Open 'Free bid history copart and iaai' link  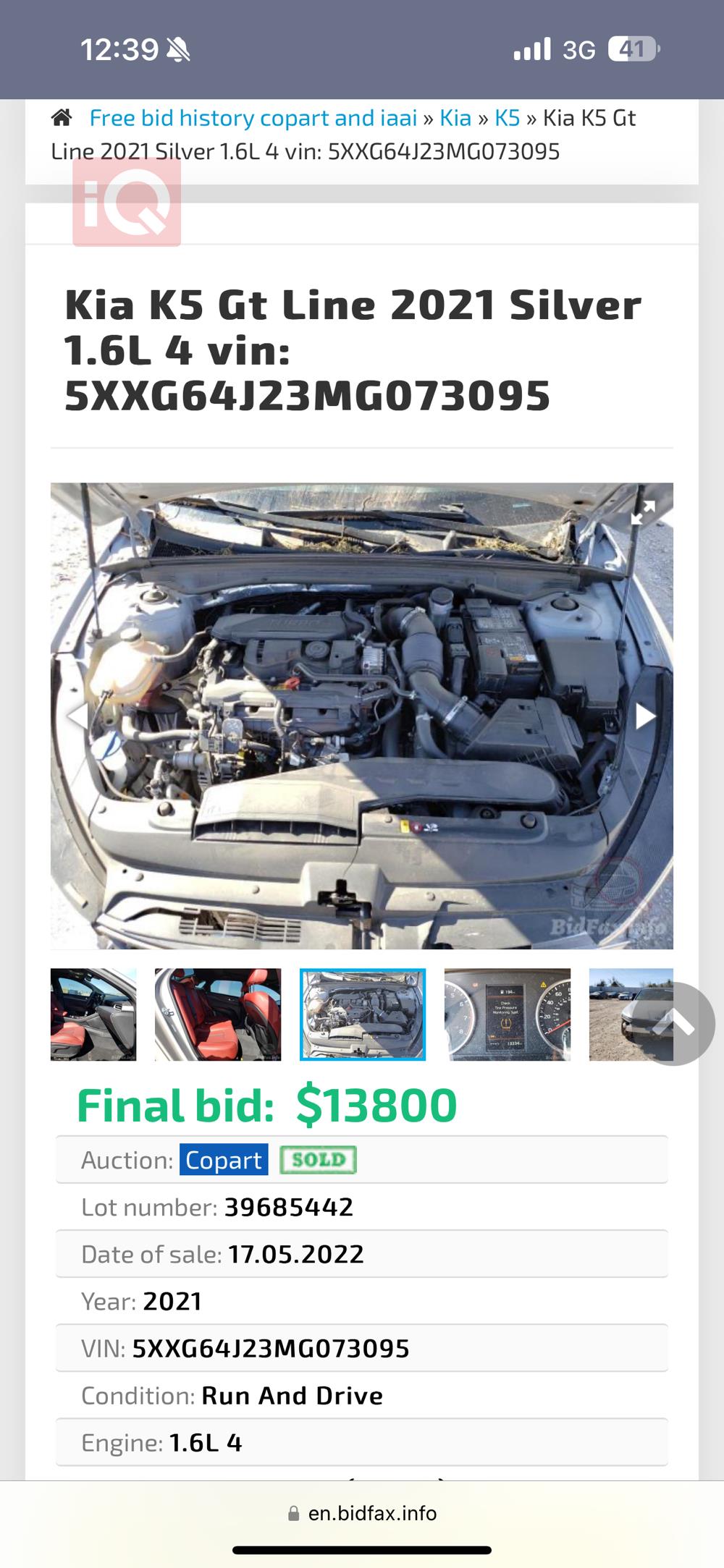253,118
